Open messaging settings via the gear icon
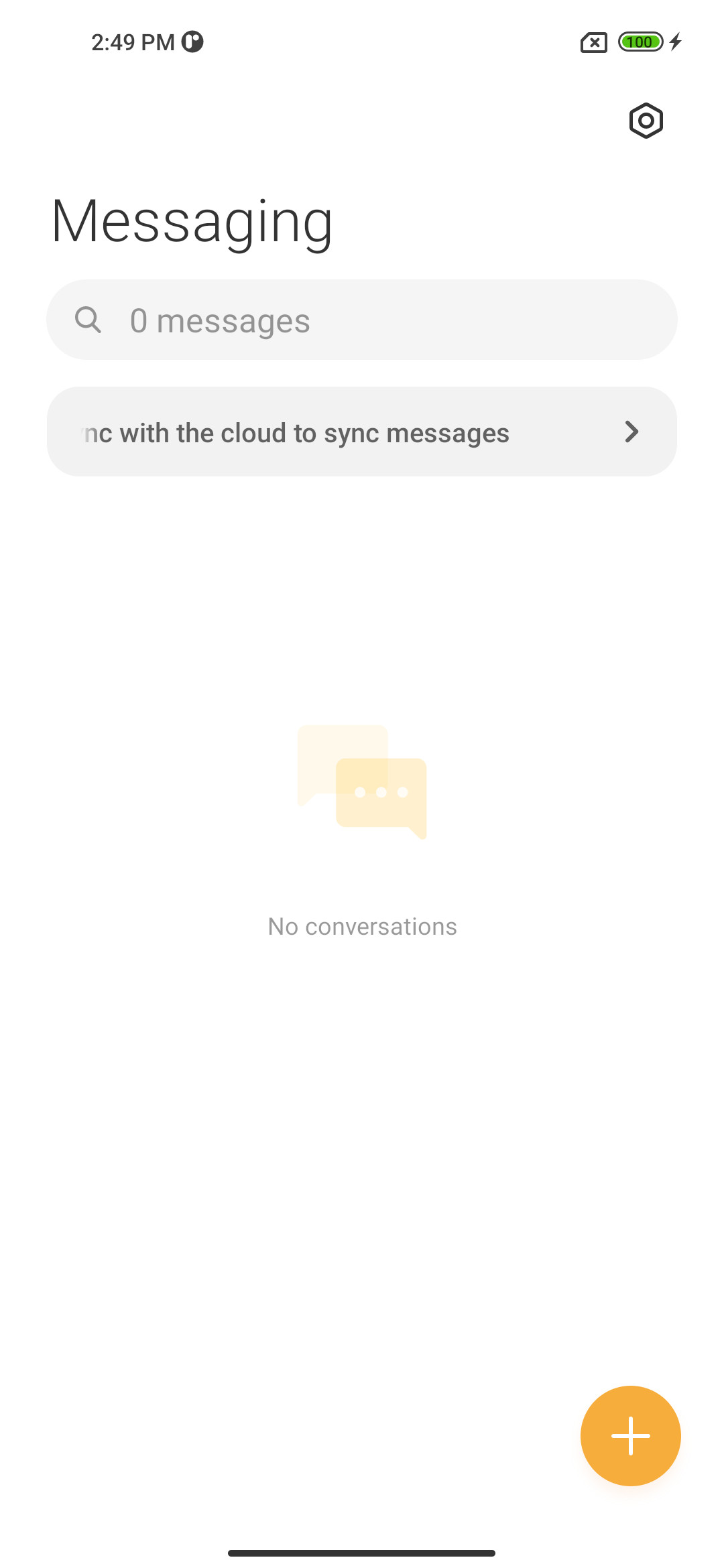724x1568 pixels. [x=646, y=121]
